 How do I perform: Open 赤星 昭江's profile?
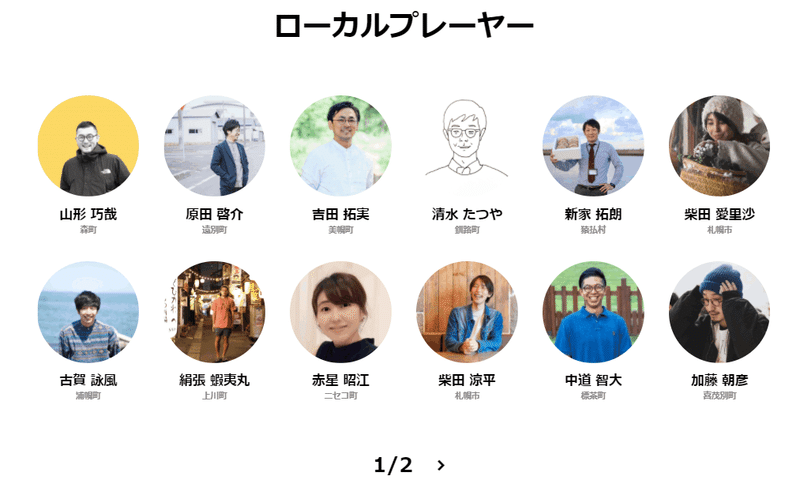click(x=341, y=312)
